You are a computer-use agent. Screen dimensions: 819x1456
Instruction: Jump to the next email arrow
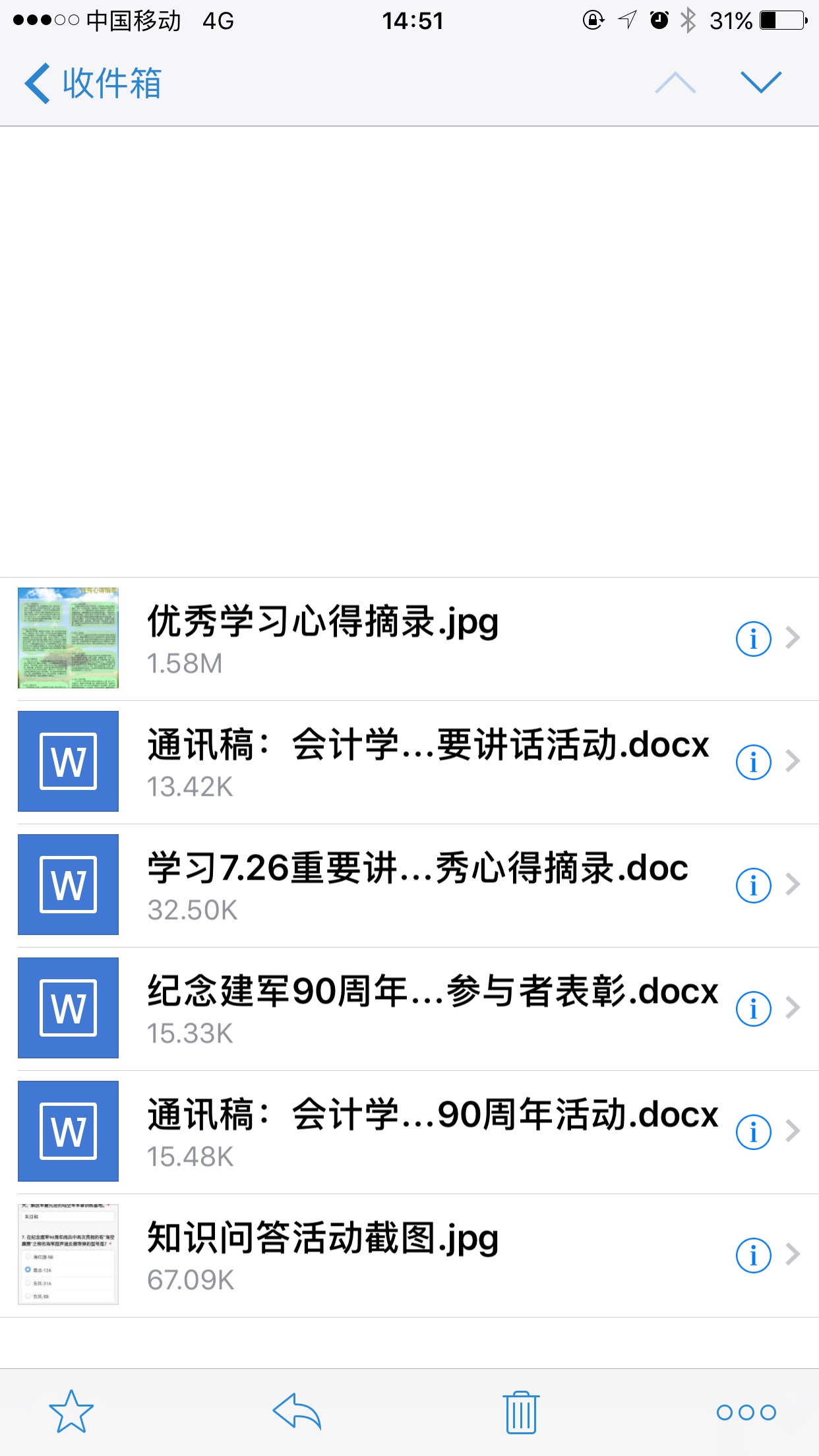(761, 83)
